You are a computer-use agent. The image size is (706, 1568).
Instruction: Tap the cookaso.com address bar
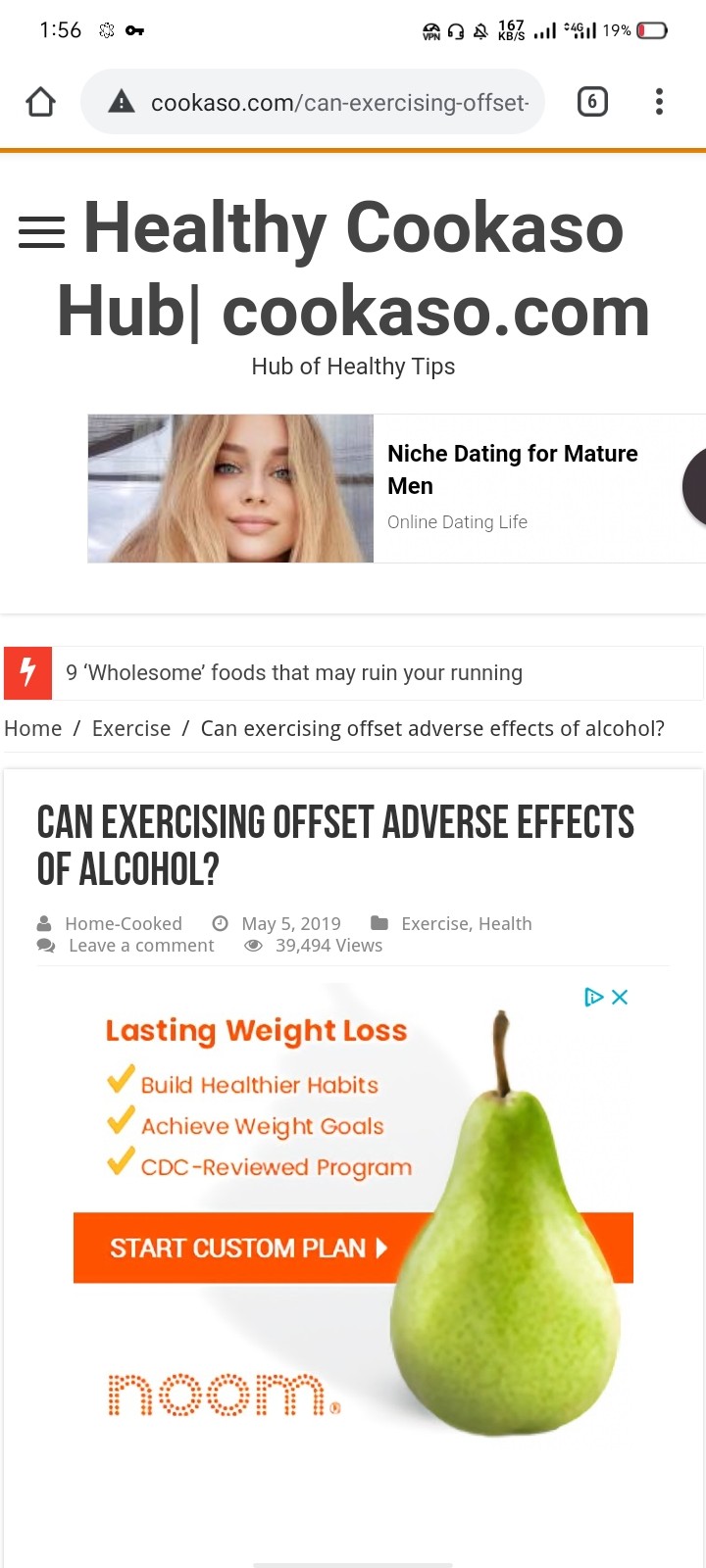tap(313, 102)
